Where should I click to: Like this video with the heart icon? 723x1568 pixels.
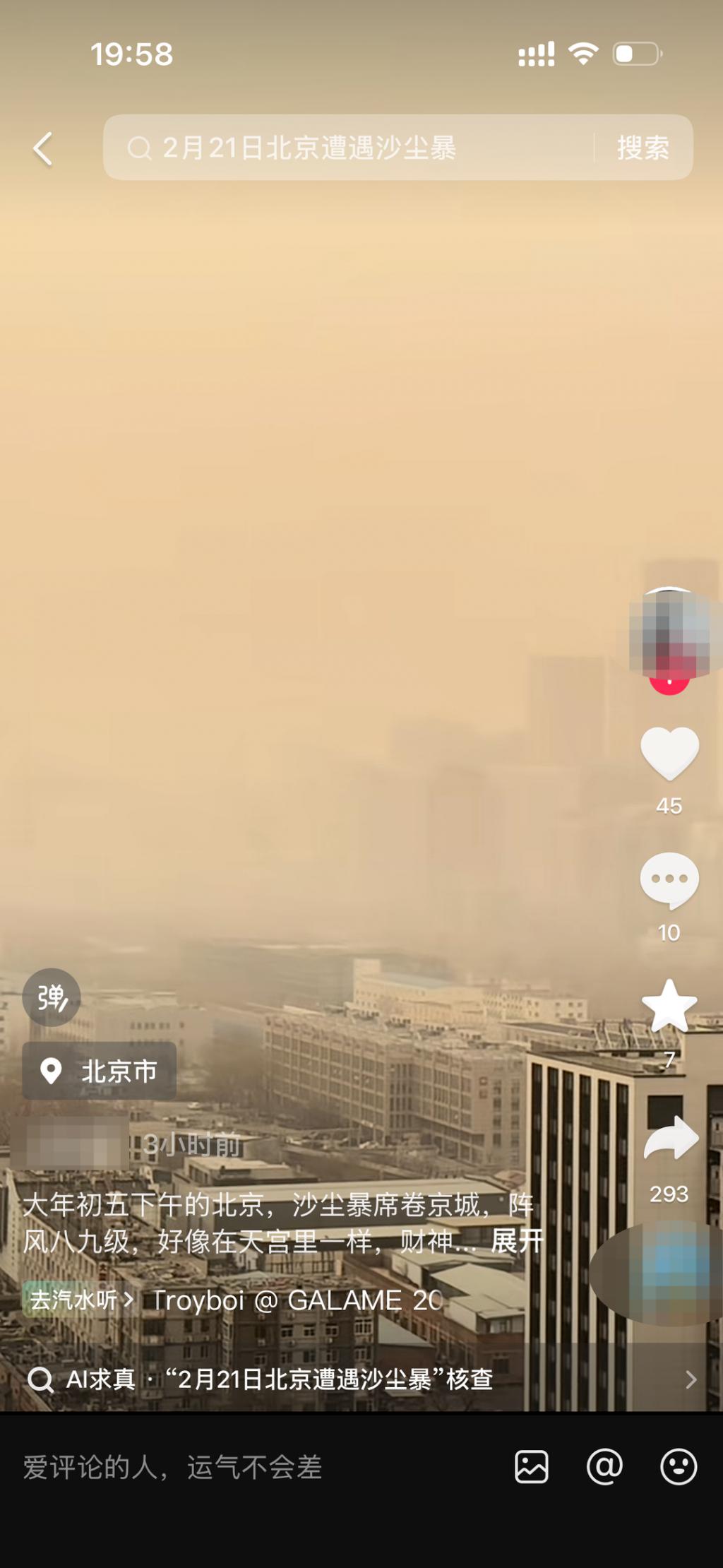(x=669, y=754)
